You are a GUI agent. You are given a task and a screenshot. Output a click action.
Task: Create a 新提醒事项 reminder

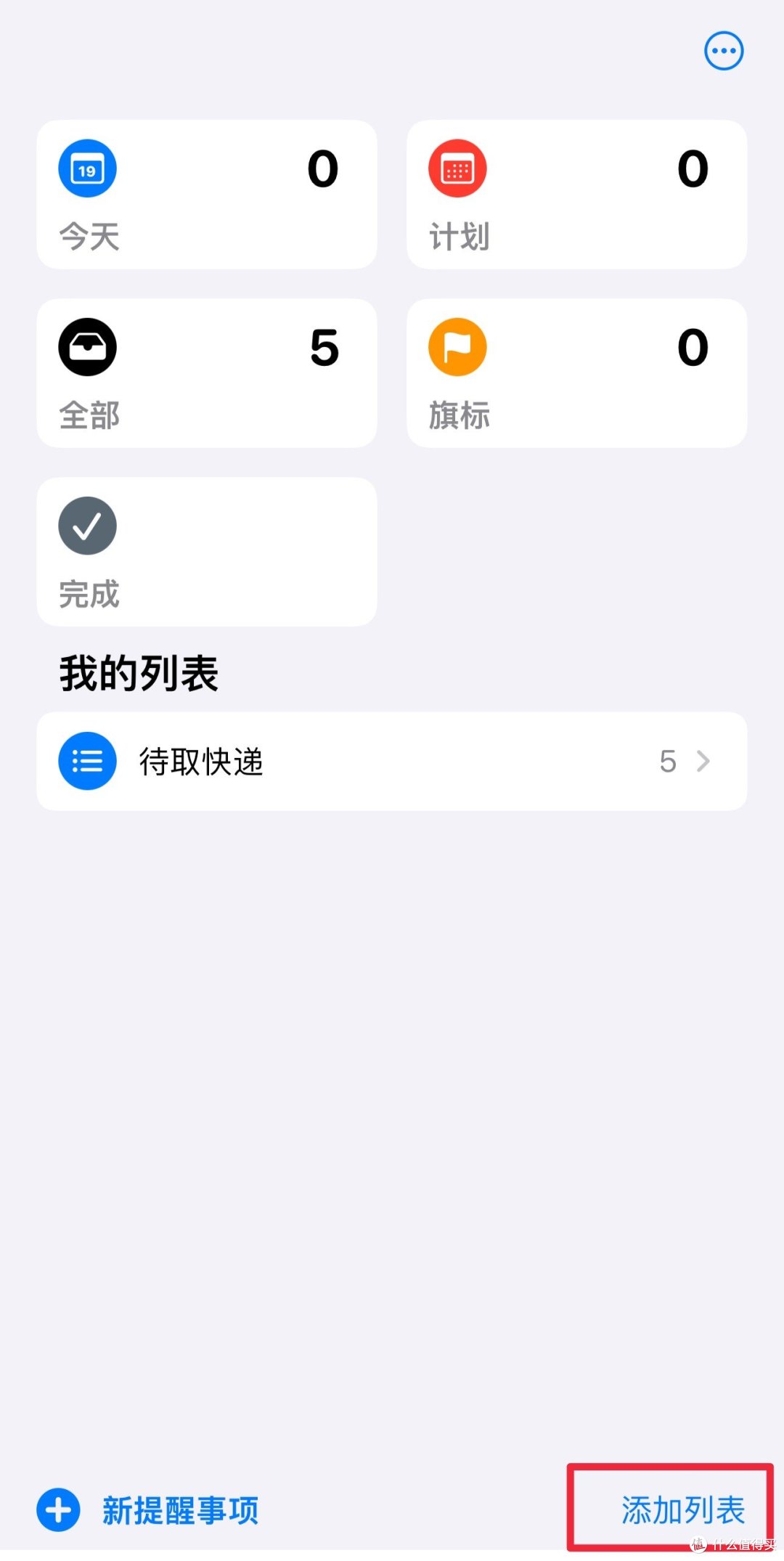(149, 1510)
